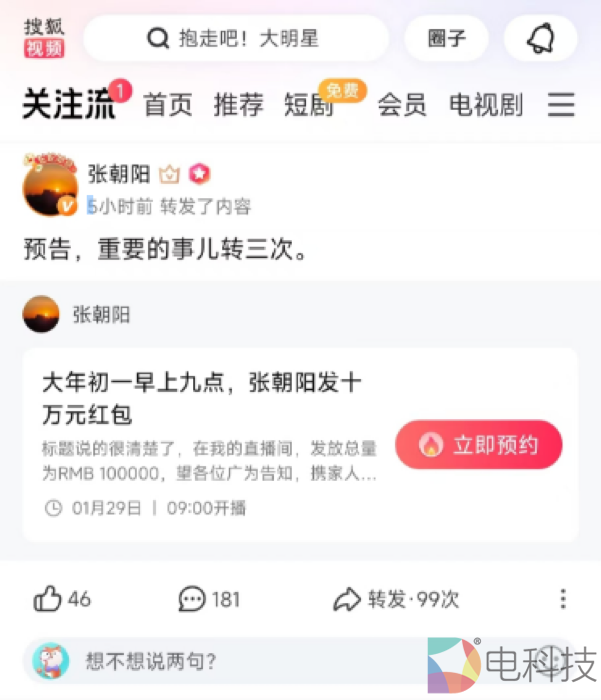
Task: Switch to the 关注流 tab
Action: click(x=70, y=104)
